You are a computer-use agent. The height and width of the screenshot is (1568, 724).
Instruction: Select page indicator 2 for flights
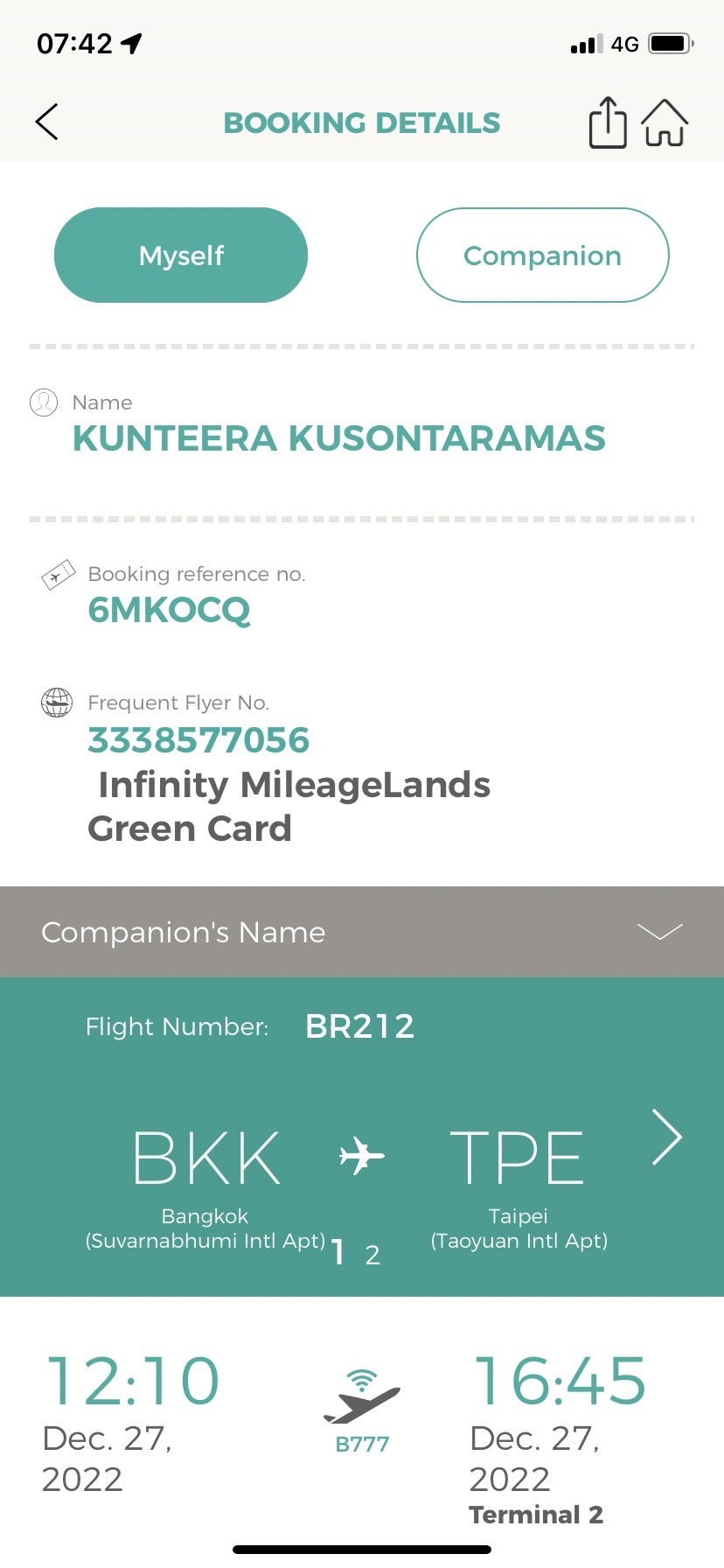pyautogui.click(x=372, y=1255)
